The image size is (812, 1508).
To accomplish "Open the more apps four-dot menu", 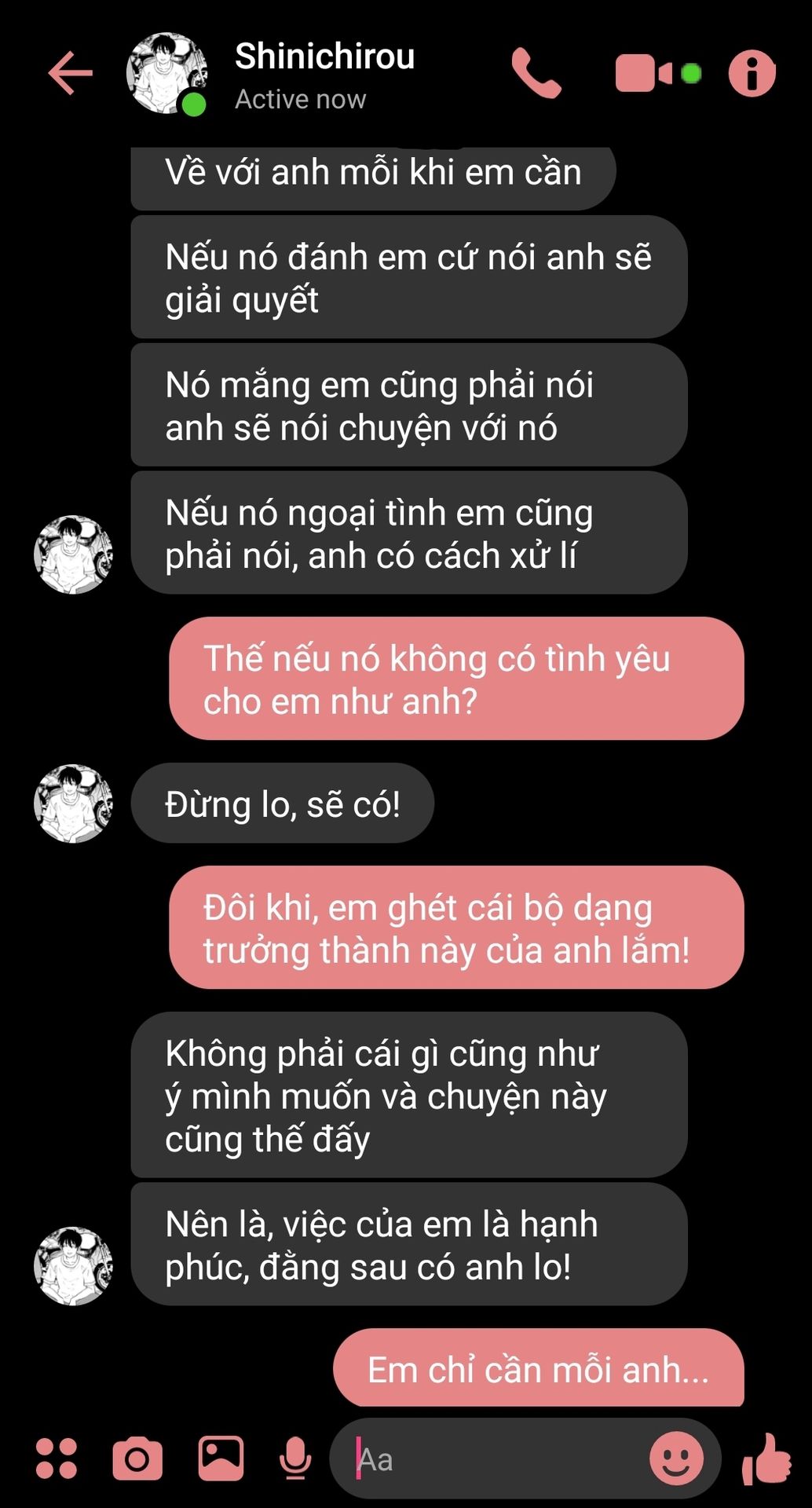I will point(57,1459).
